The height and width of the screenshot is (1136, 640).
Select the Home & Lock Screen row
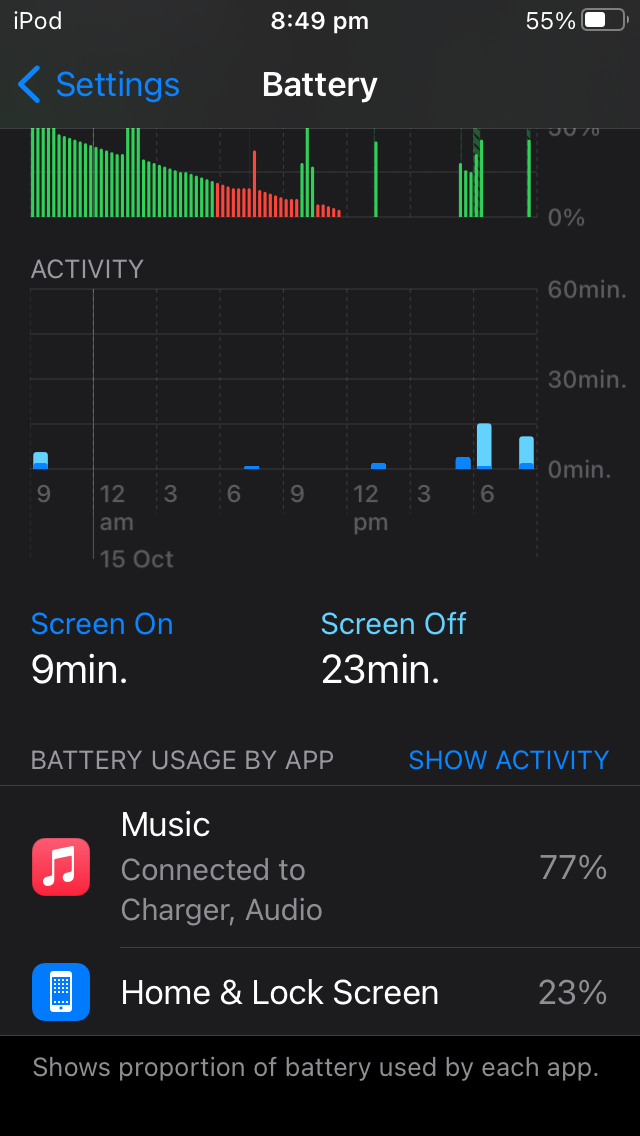(x=320, y=992)
